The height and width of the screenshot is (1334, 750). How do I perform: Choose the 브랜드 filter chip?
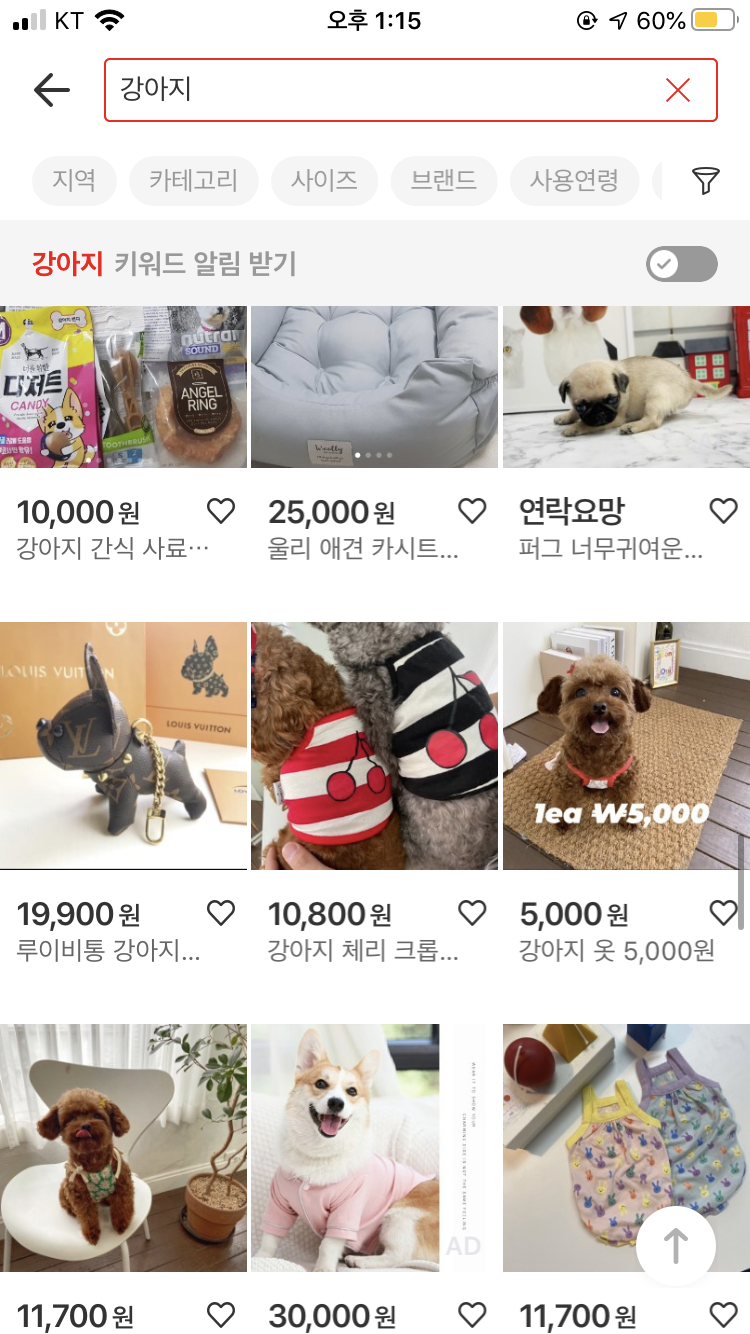pos(444,181)
